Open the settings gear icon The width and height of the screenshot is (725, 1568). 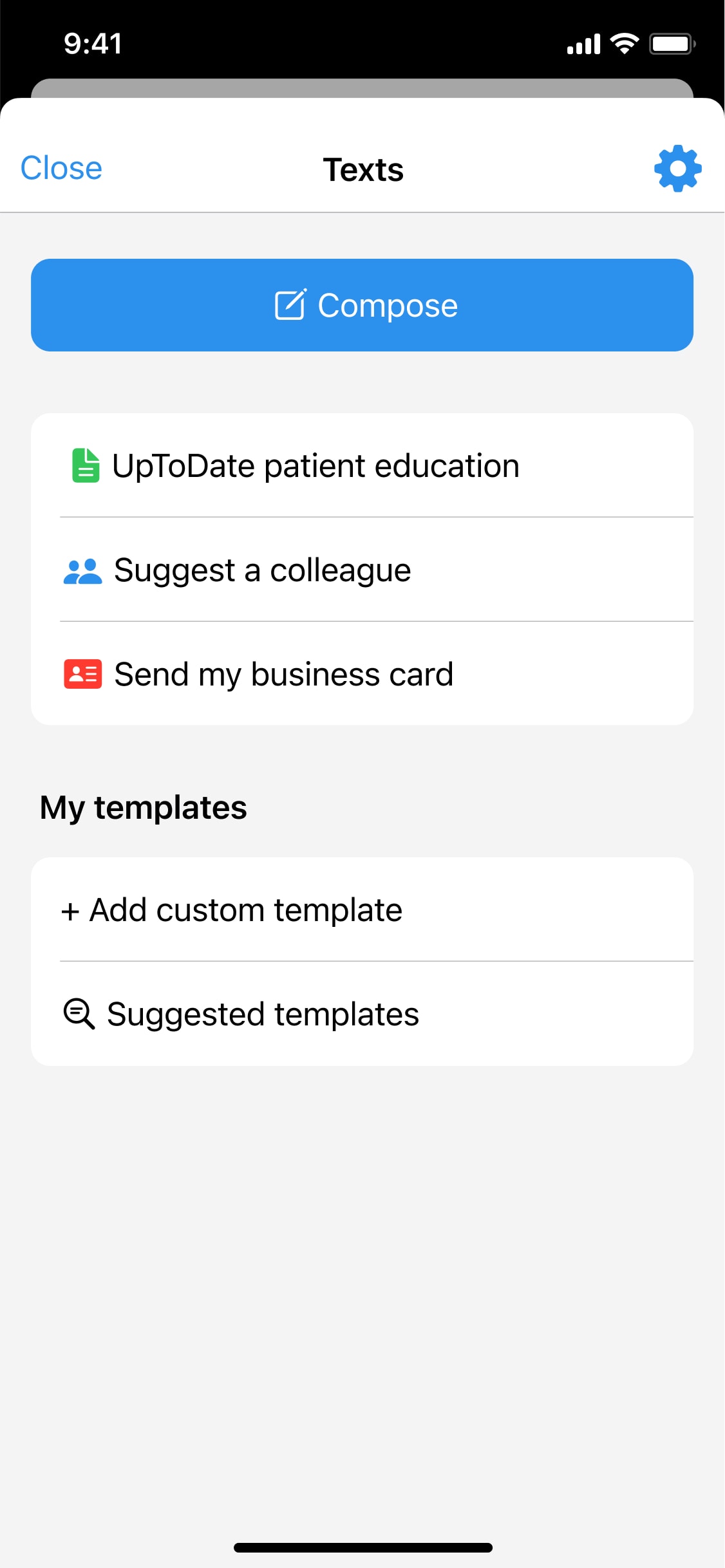(x=677, y=169)
